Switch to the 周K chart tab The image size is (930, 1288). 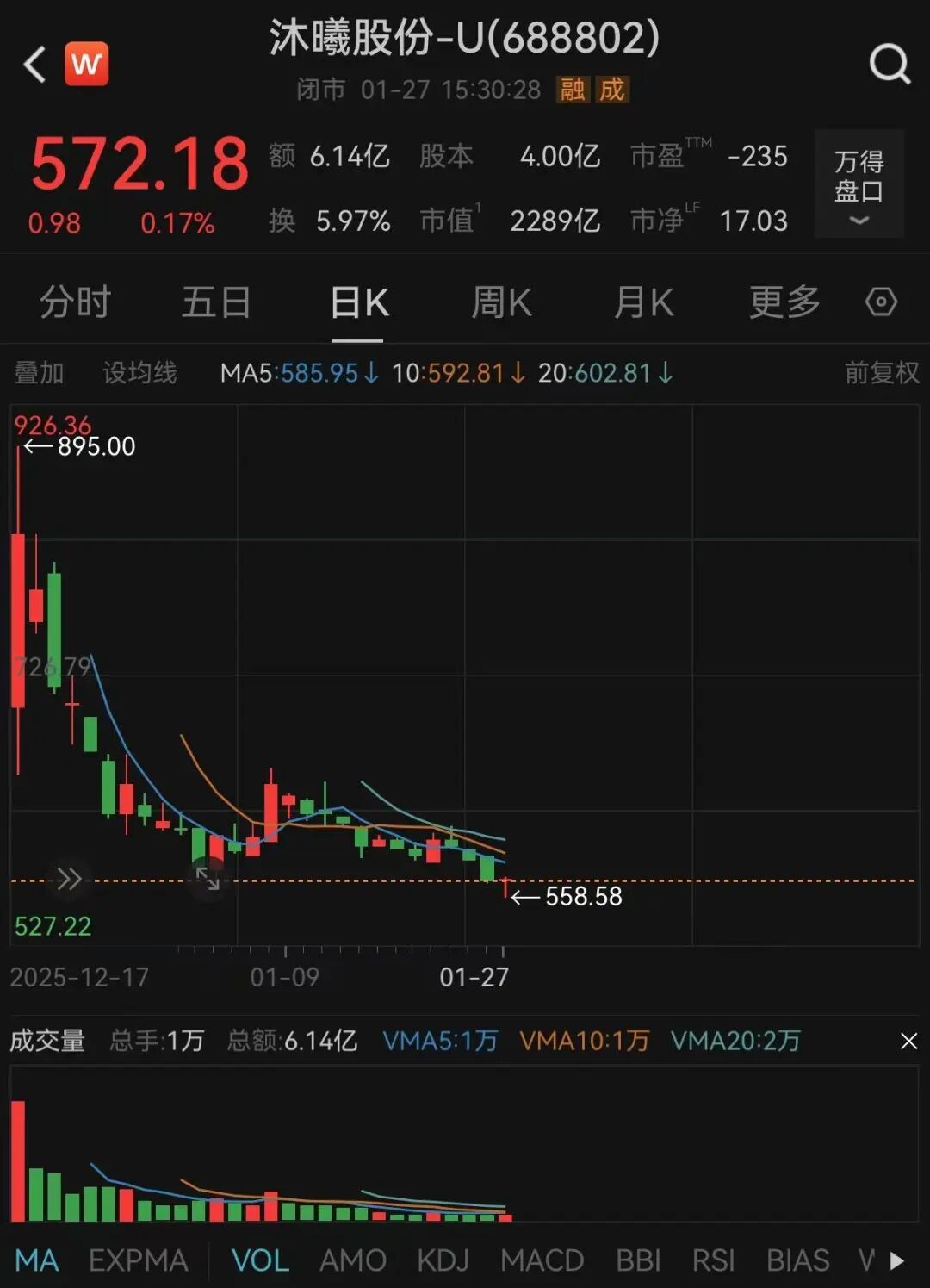click(x=501, y=302)
